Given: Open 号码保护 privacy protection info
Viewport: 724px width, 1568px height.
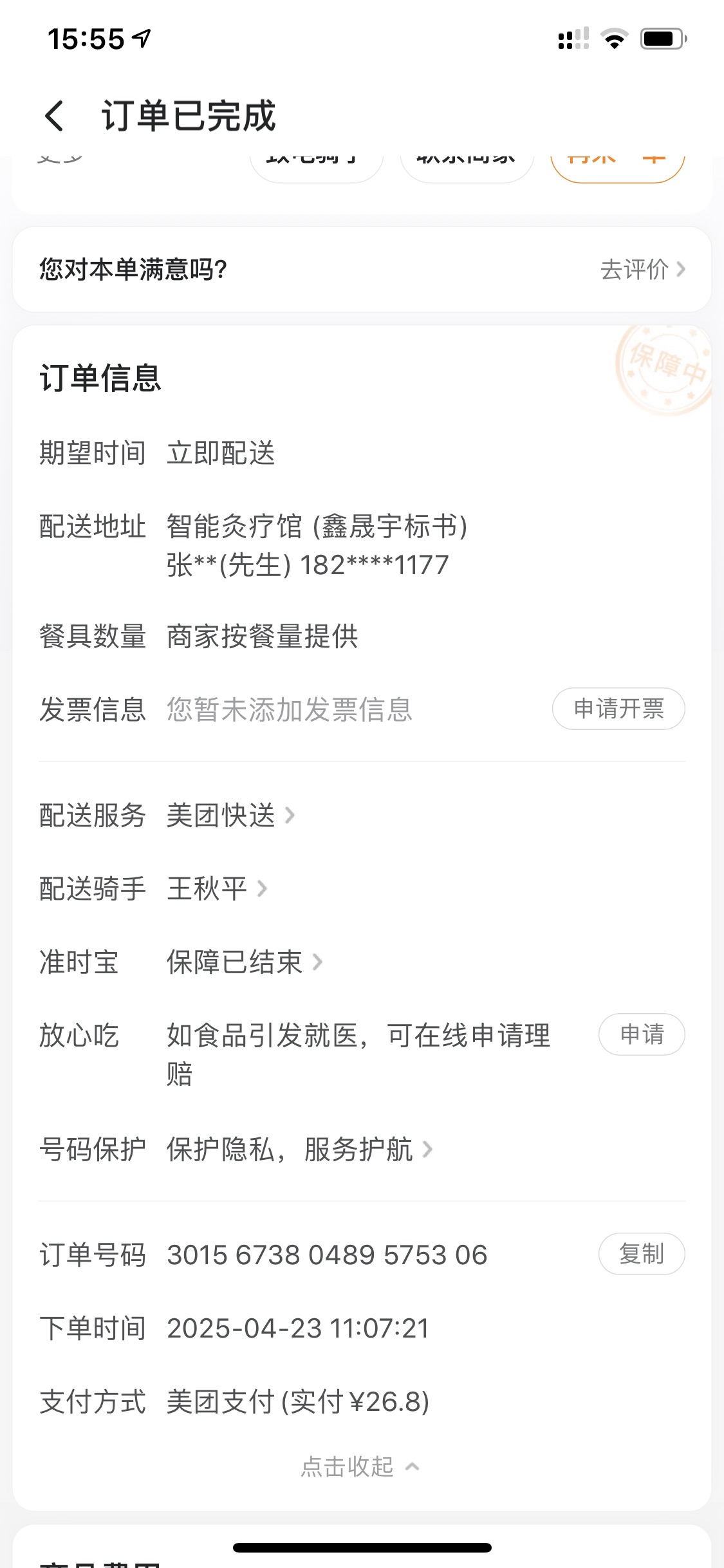Looking at the screenshot, I should coord(299,1150).
